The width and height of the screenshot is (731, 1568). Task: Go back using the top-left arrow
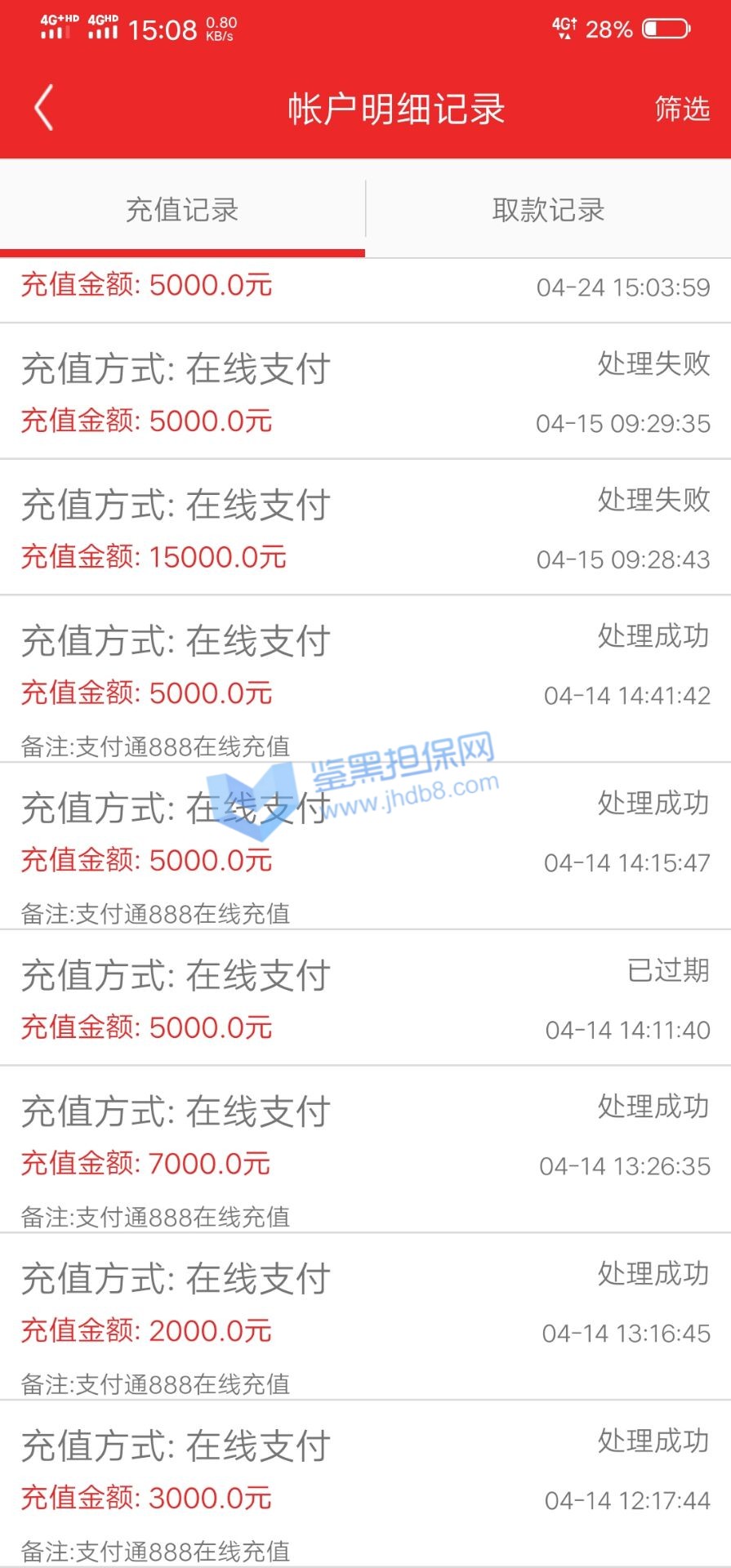click(x=44, y=108)
